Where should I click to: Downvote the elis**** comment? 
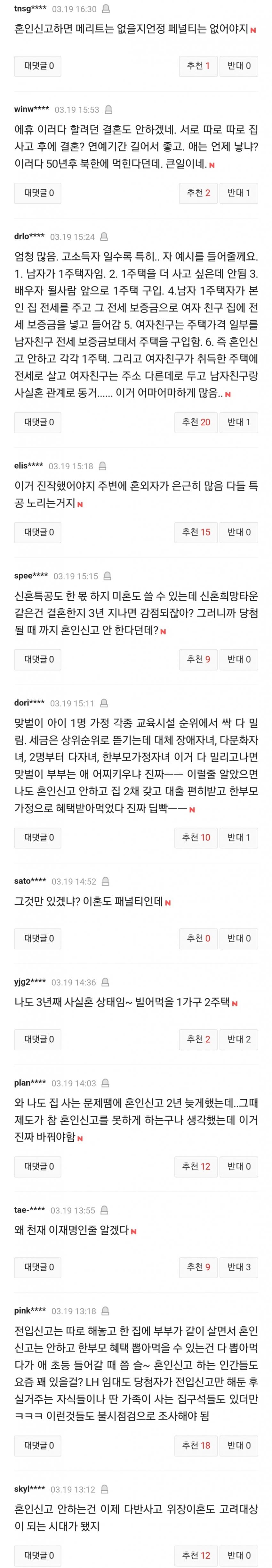coord(239,532)
